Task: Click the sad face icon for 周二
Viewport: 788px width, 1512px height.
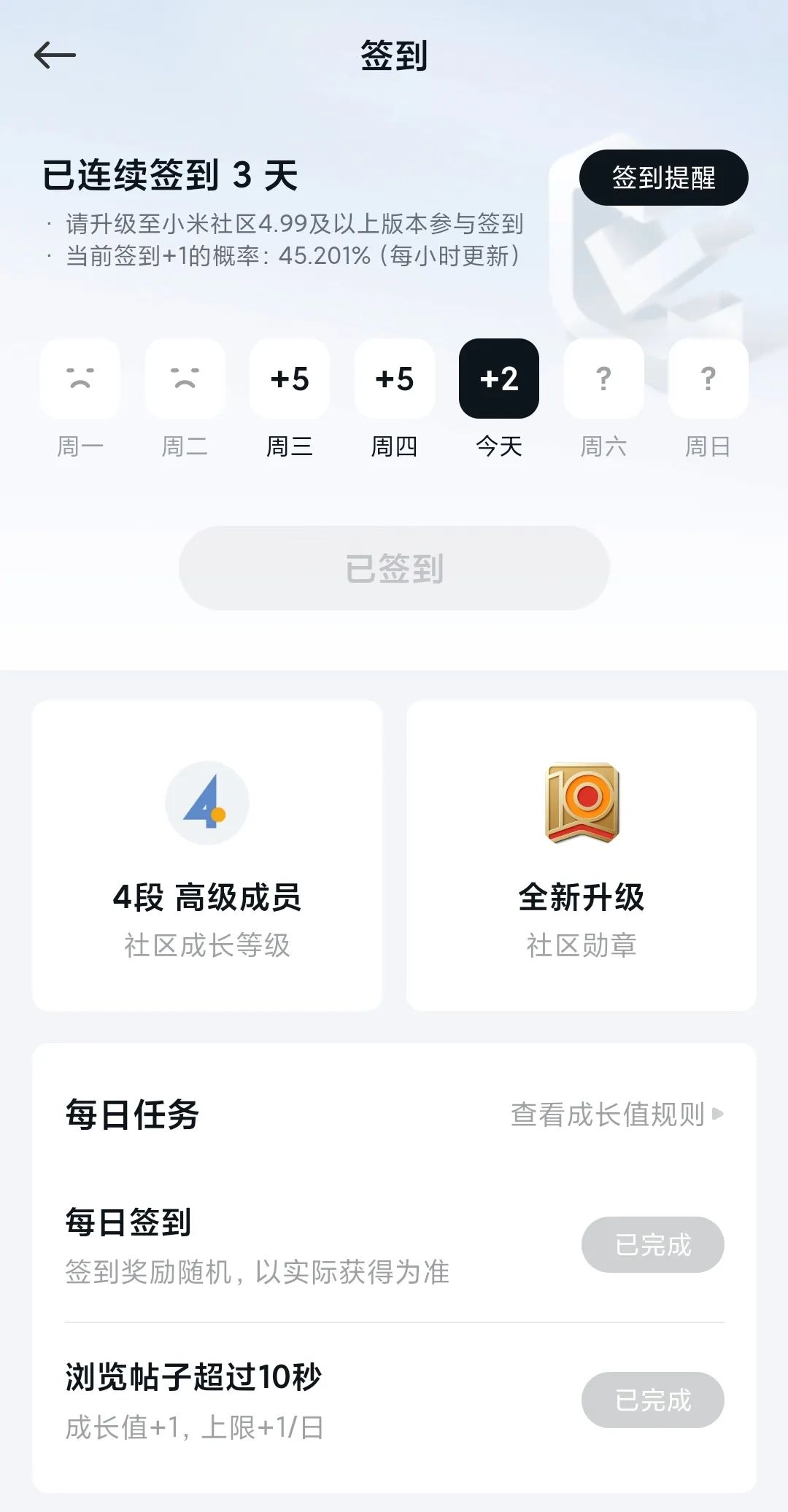Action: pos(185,378)
